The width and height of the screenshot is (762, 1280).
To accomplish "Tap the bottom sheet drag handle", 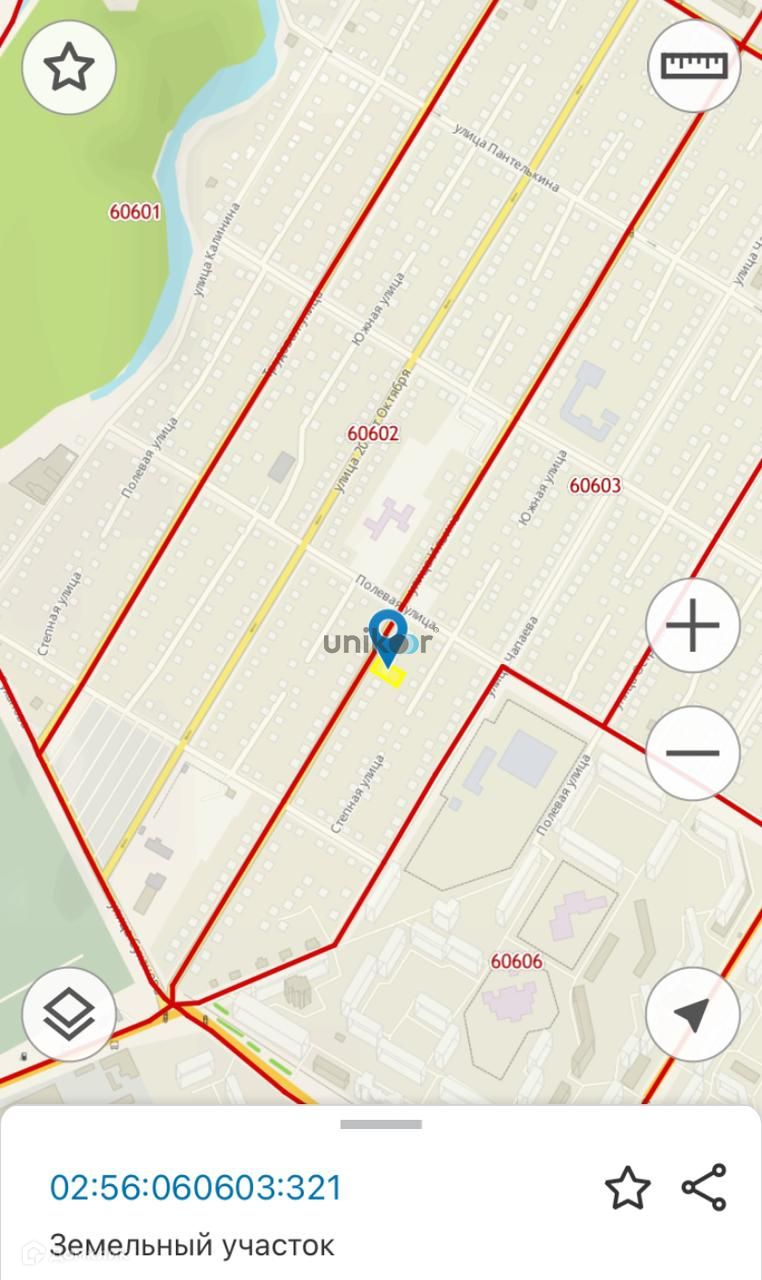I will [x=381, y=1124].
